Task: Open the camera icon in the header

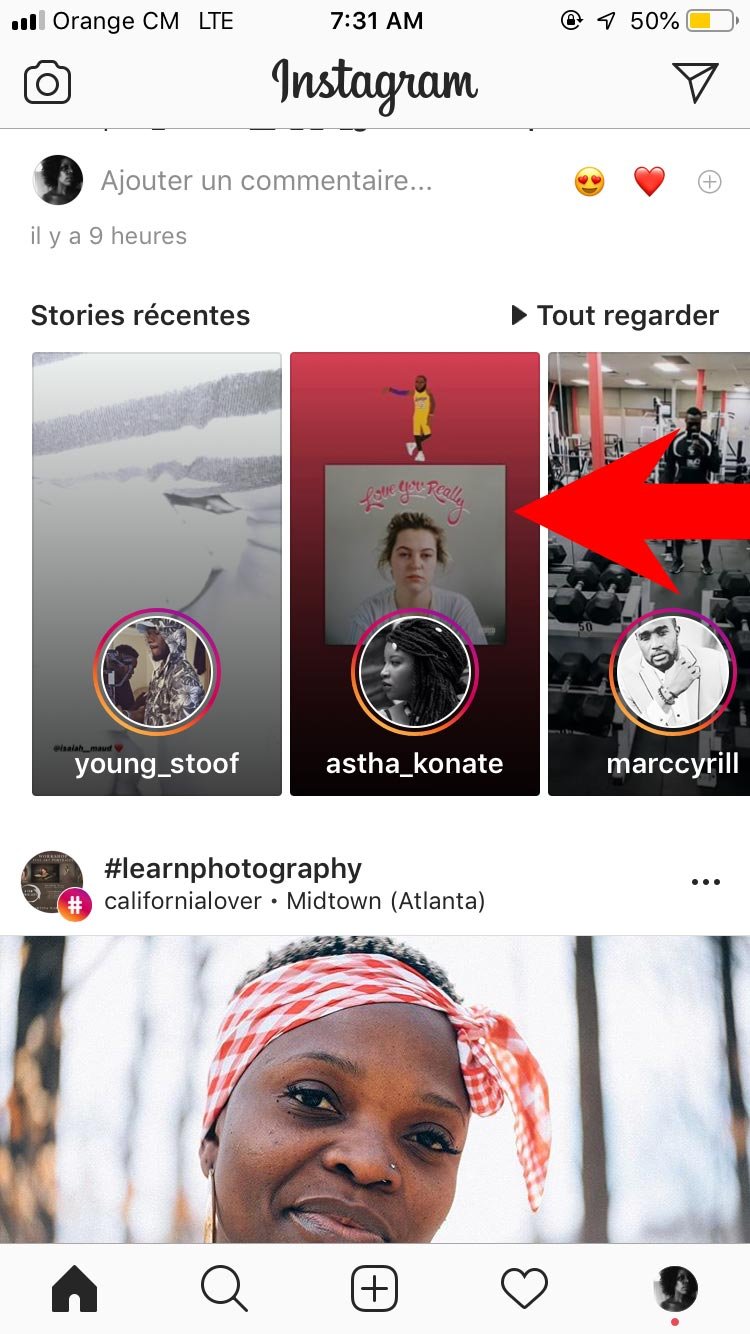Action: coord(47,83)
